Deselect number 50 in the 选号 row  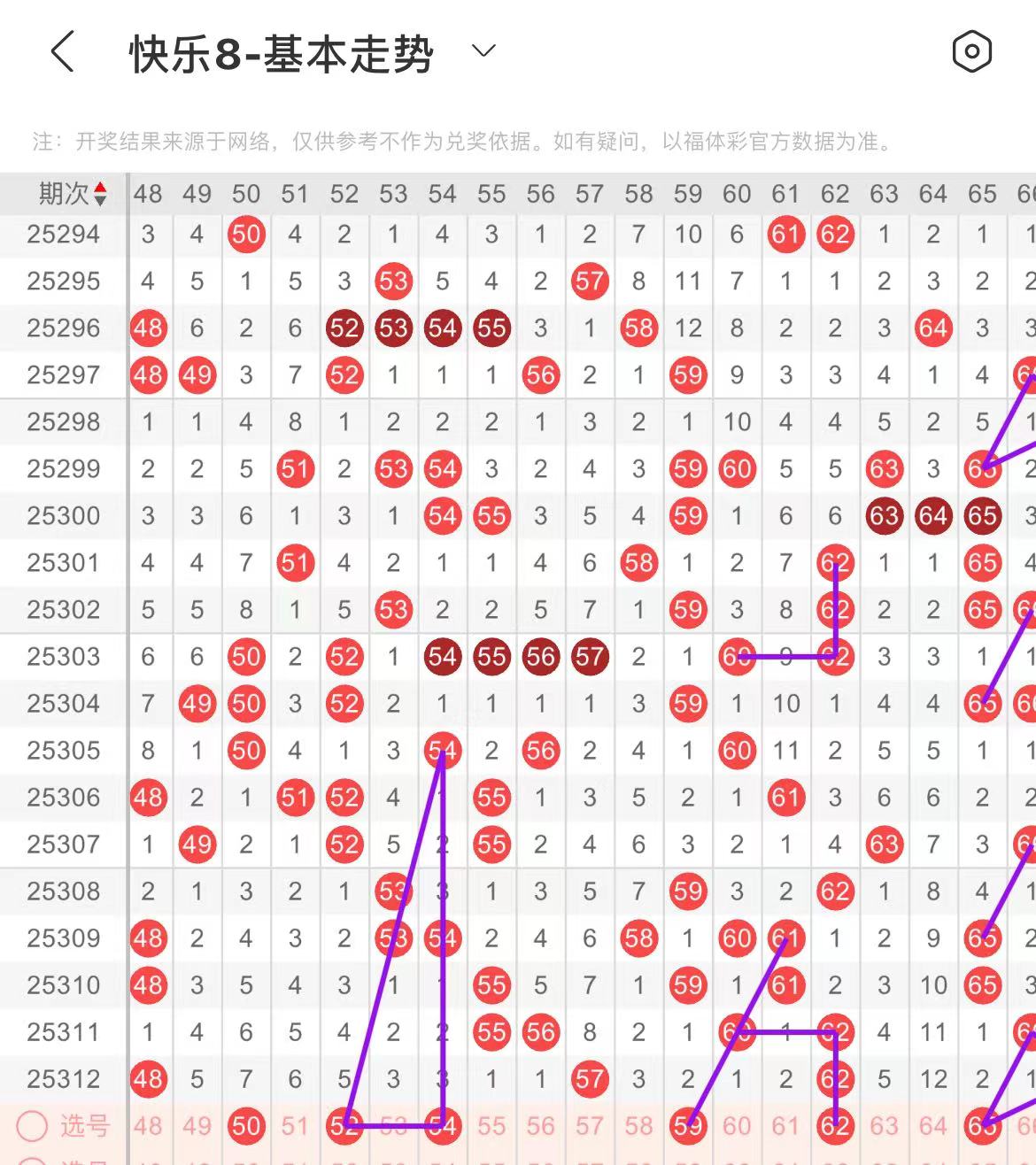(246, 1126)
